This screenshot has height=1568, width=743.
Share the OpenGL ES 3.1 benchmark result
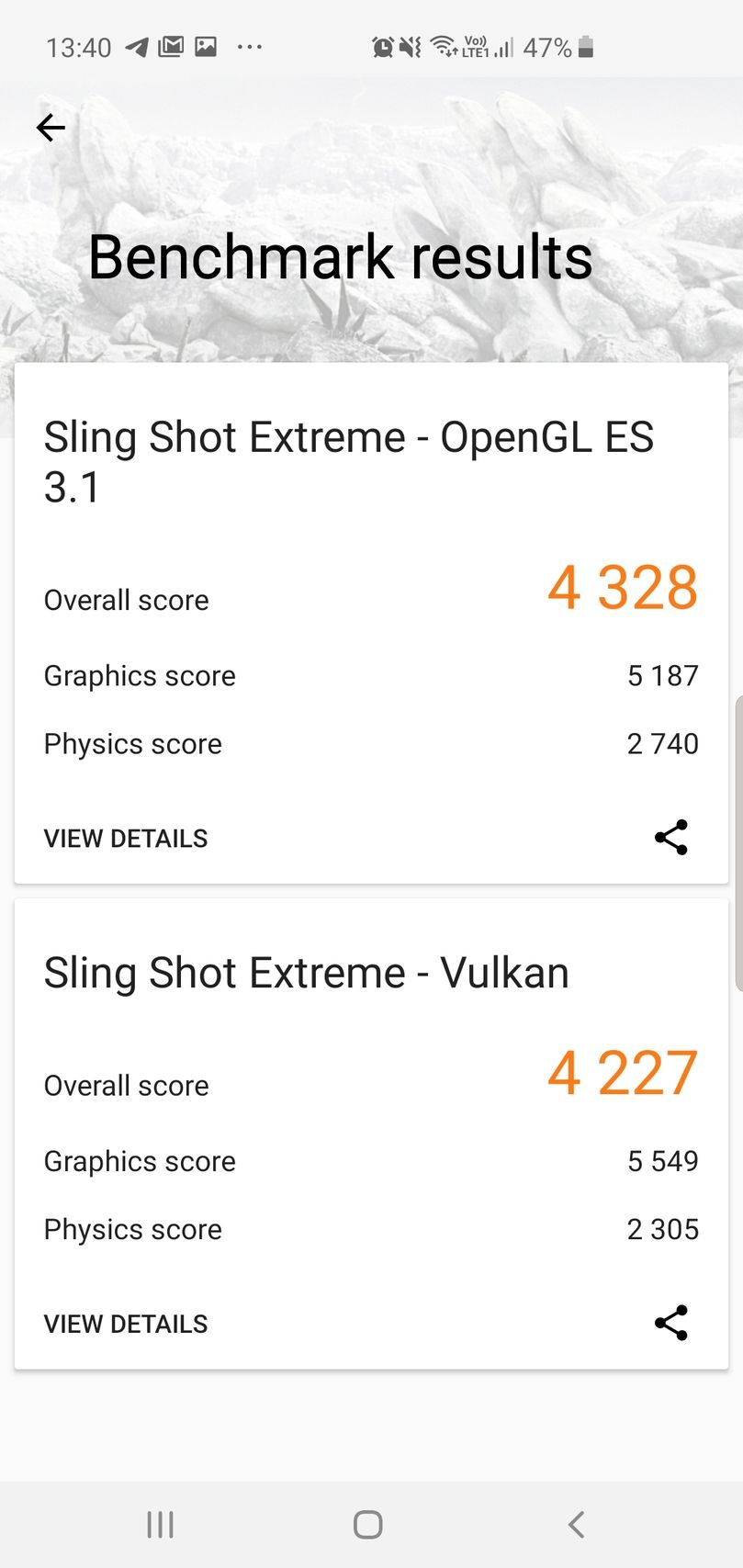(670, 838)
